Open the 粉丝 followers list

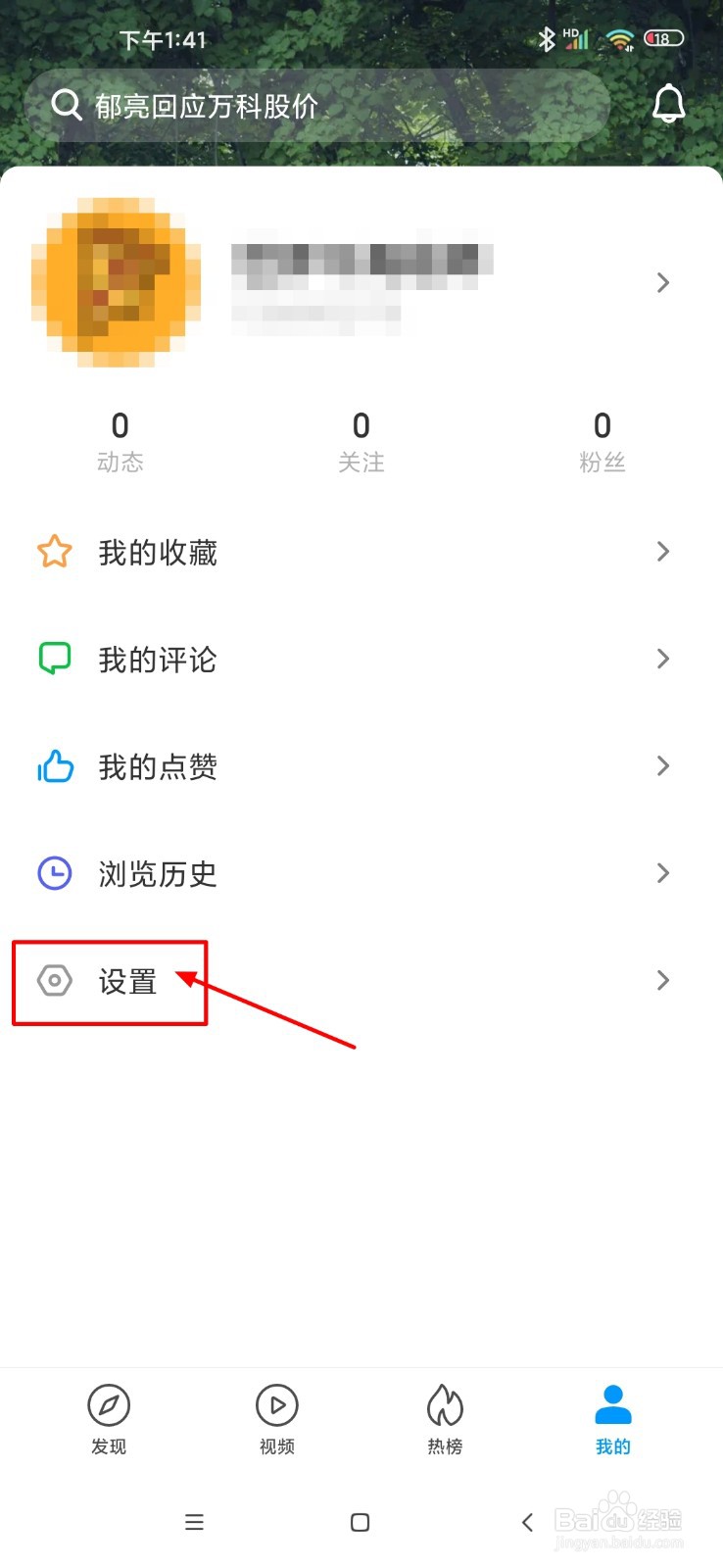[x=602, y=441]
